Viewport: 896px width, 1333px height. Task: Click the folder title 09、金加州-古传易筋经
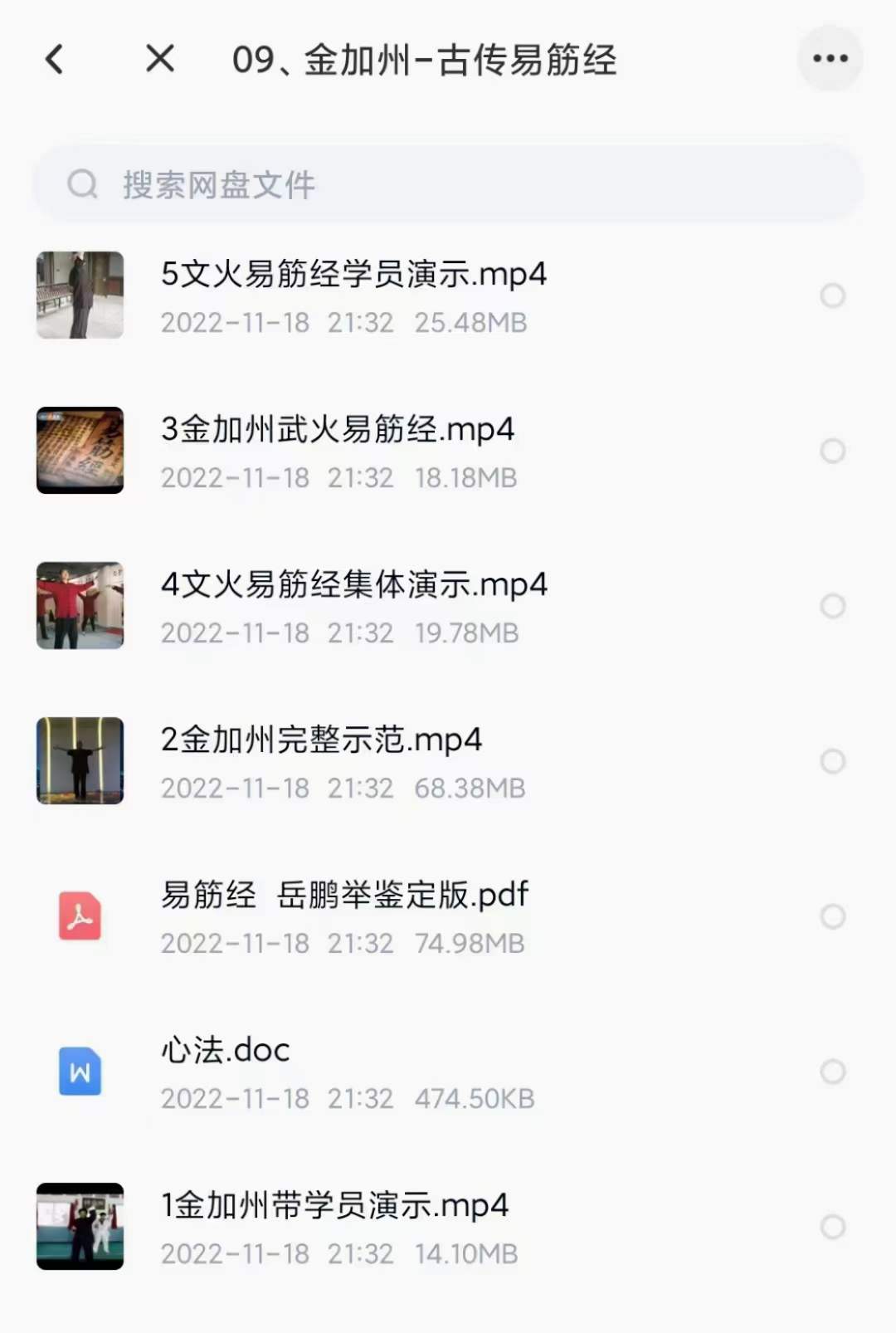(x=423, y=61)
